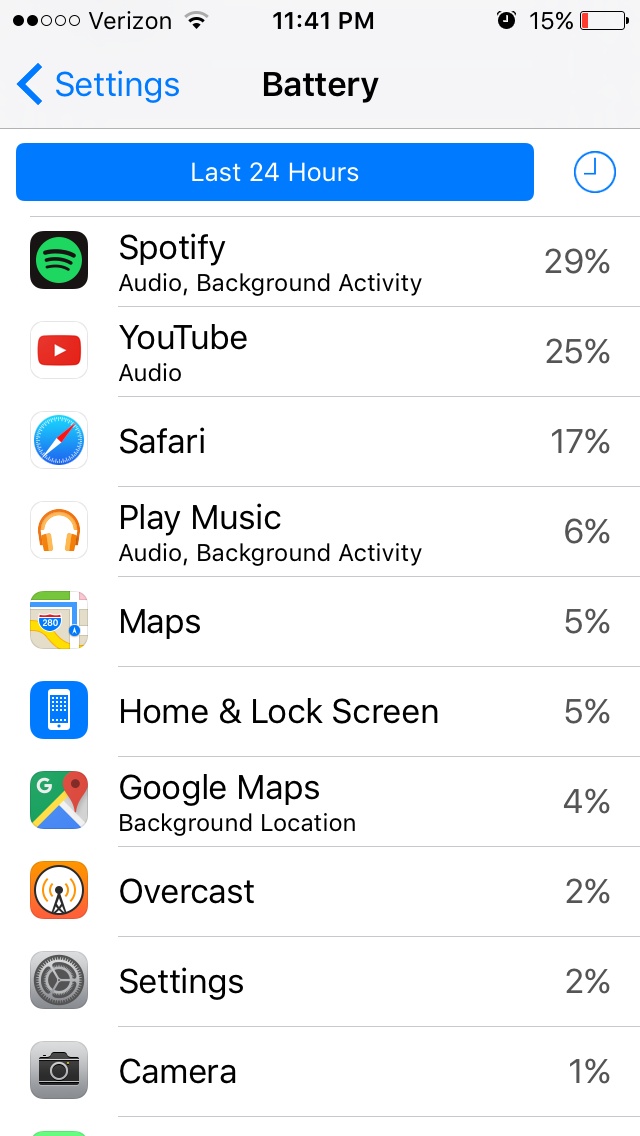Select the Last 24 Hours segment
The width and height of the screenshot is (640, 1136).
tap(274, 172)
